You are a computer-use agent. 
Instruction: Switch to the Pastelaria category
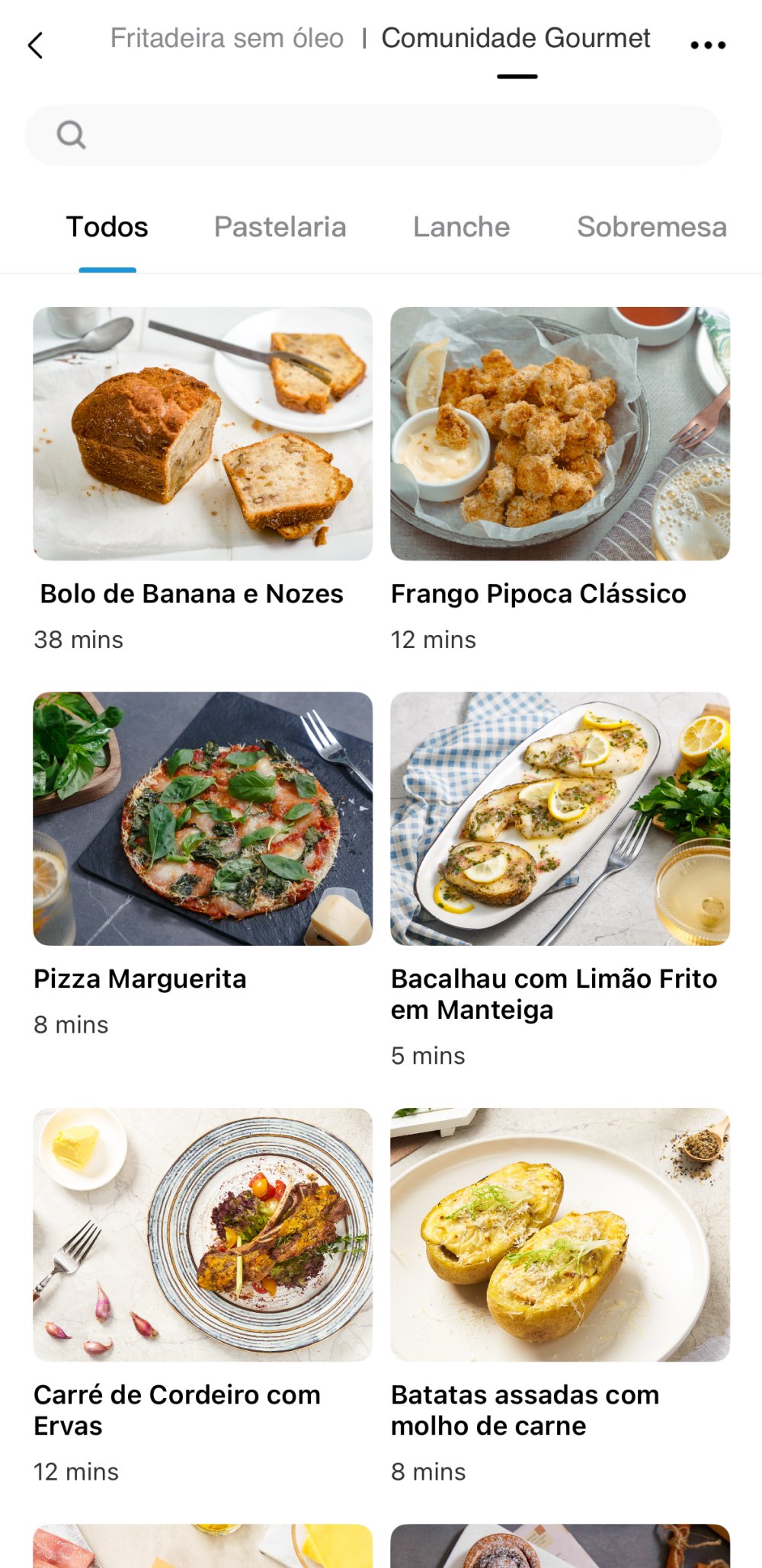tap(280, 227)
